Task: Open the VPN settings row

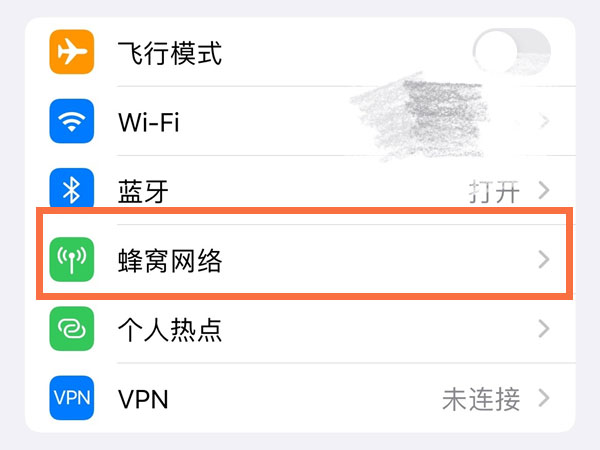Action: tap(300, 400)
